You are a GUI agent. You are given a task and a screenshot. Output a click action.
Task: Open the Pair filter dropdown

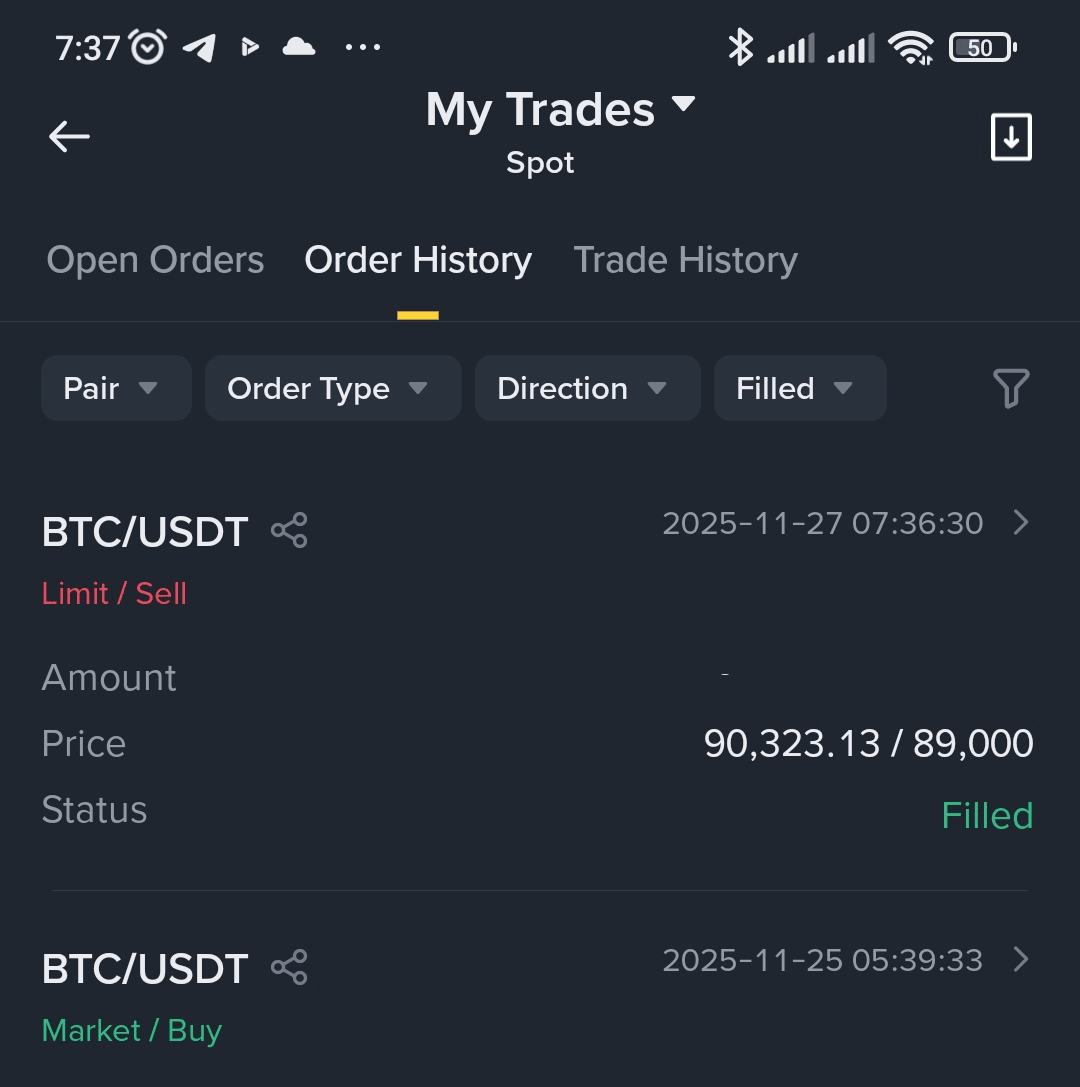(115, 388)
